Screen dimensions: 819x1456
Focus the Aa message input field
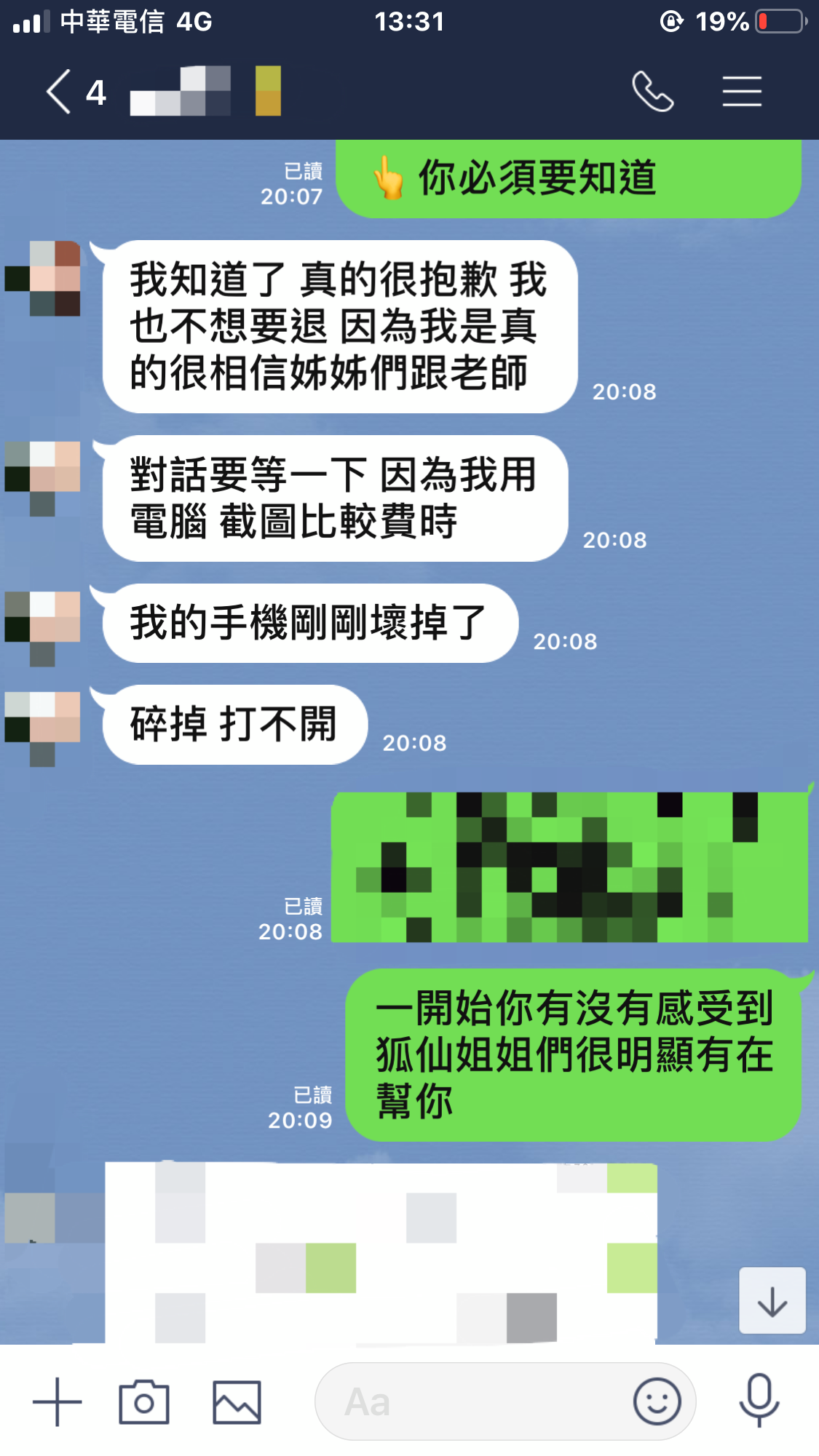pyautogui.click(x=473, y=1401)
